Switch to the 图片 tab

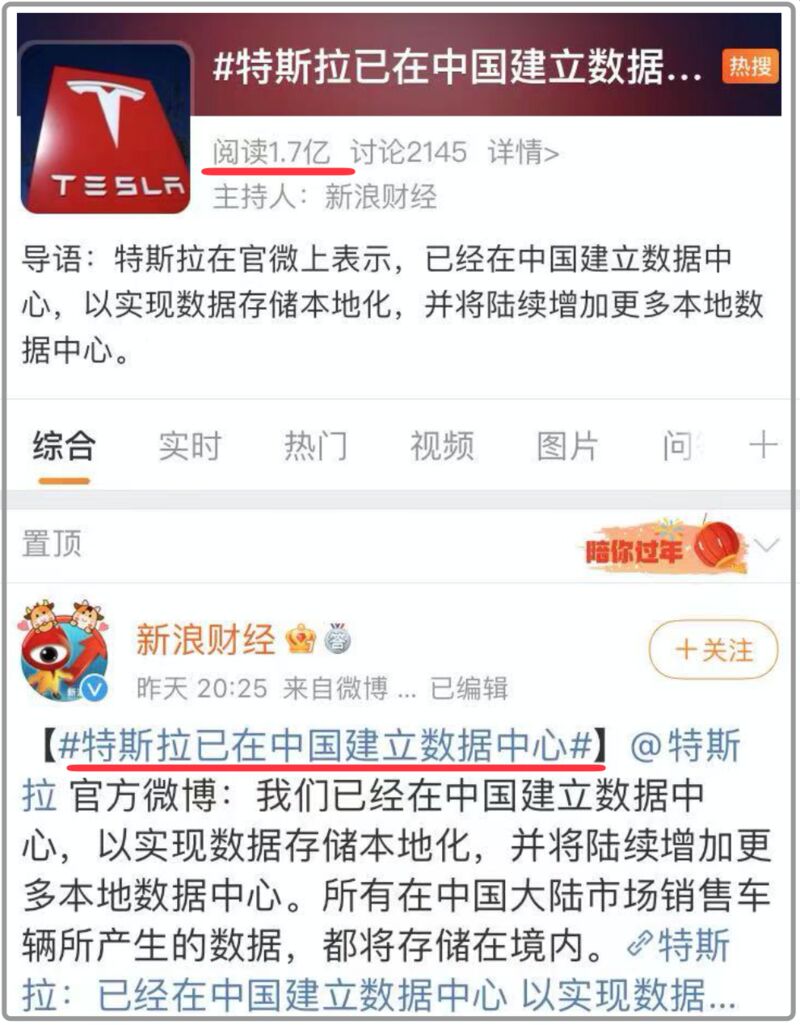click(x=567, y=446)
